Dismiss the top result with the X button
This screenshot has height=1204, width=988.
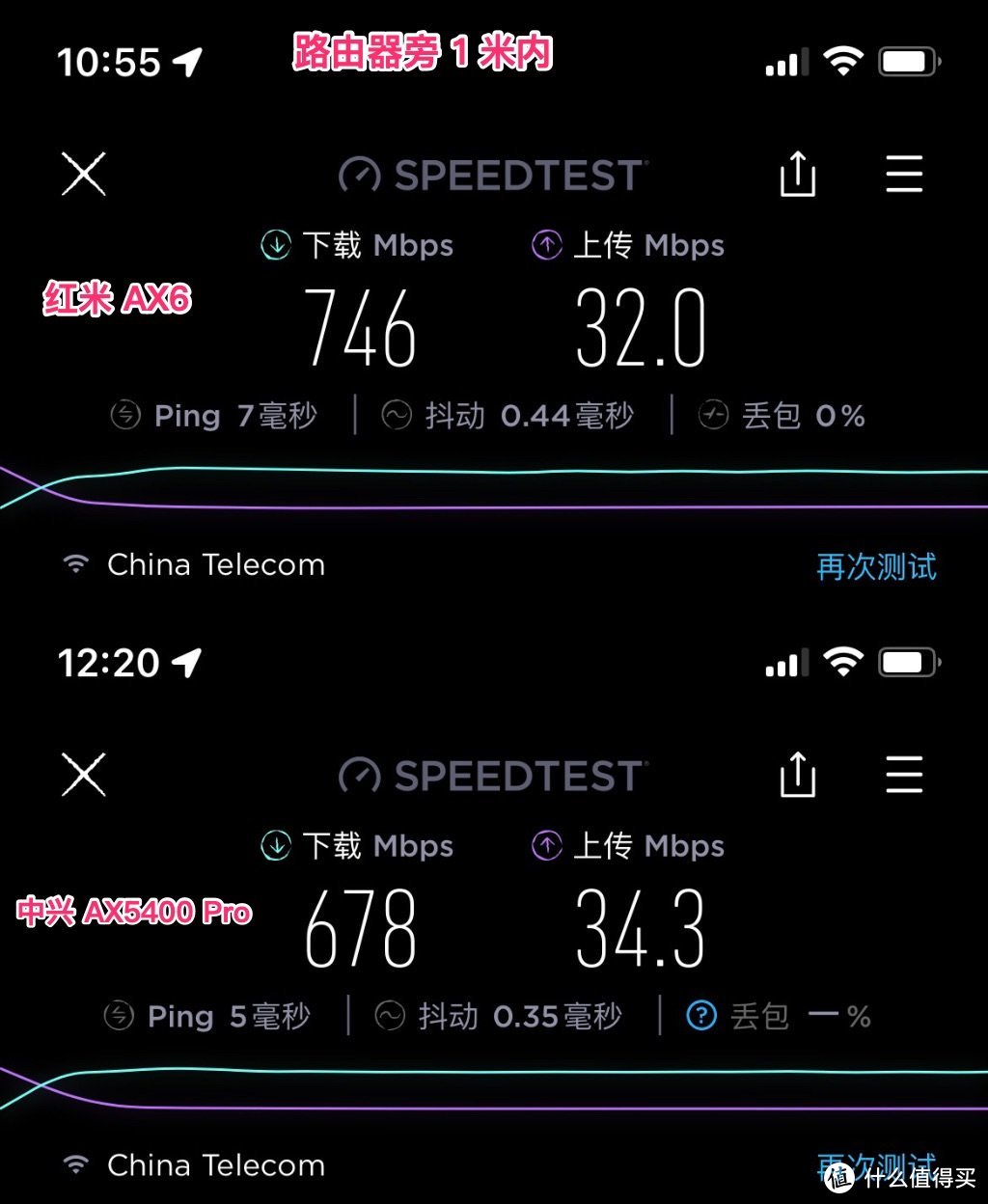83,174
